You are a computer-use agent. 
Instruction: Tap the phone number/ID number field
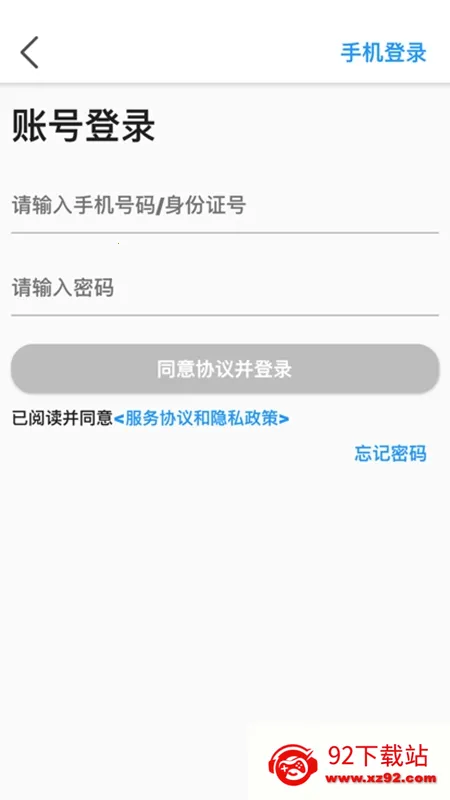click(x=225, y=207)
